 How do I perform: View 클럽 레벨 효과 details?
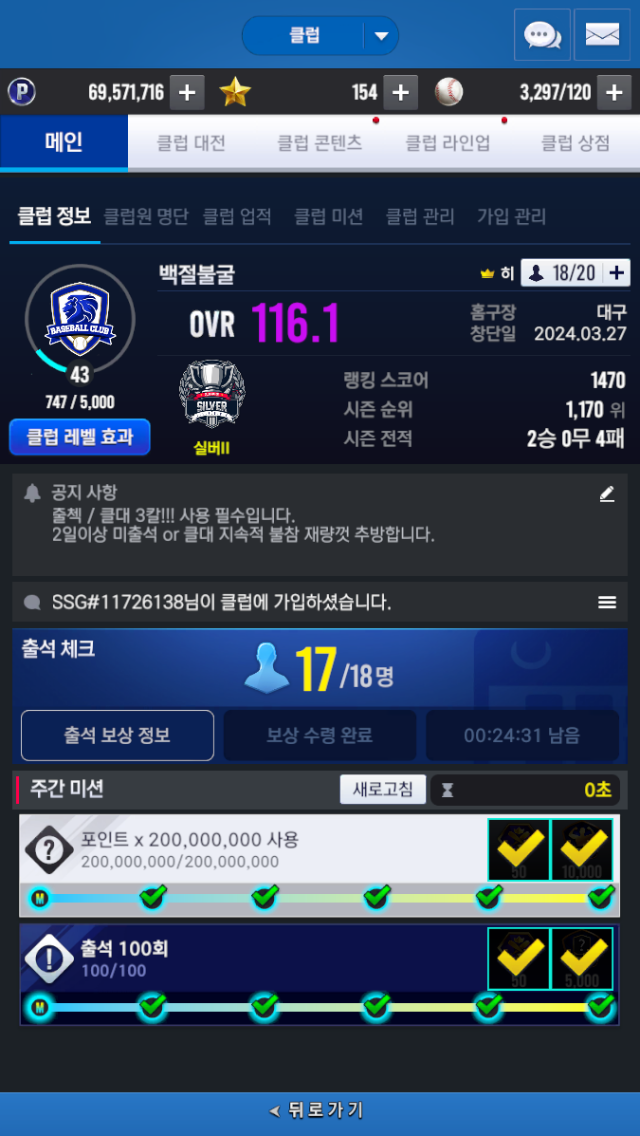(80, 437)
